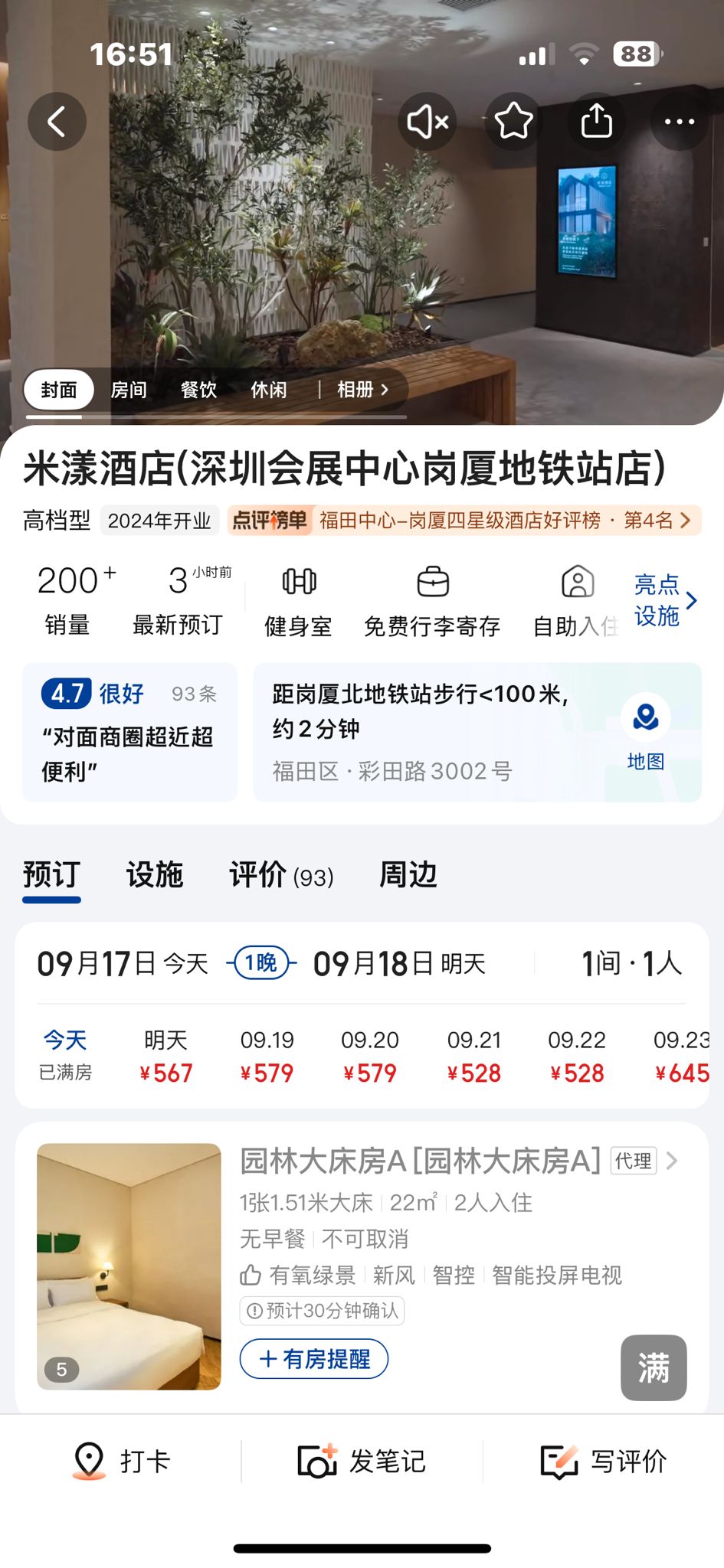
Task: Change check-in date 09月17日
Action: point(123,963)
